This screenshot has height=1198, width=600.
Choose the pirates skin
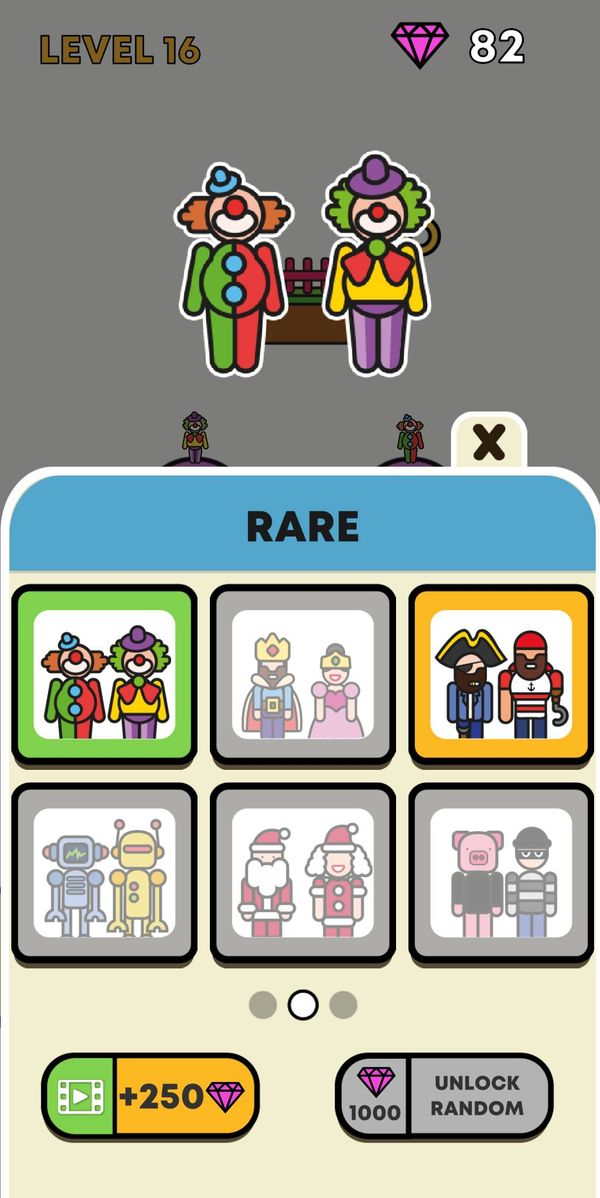click(501, 675)
